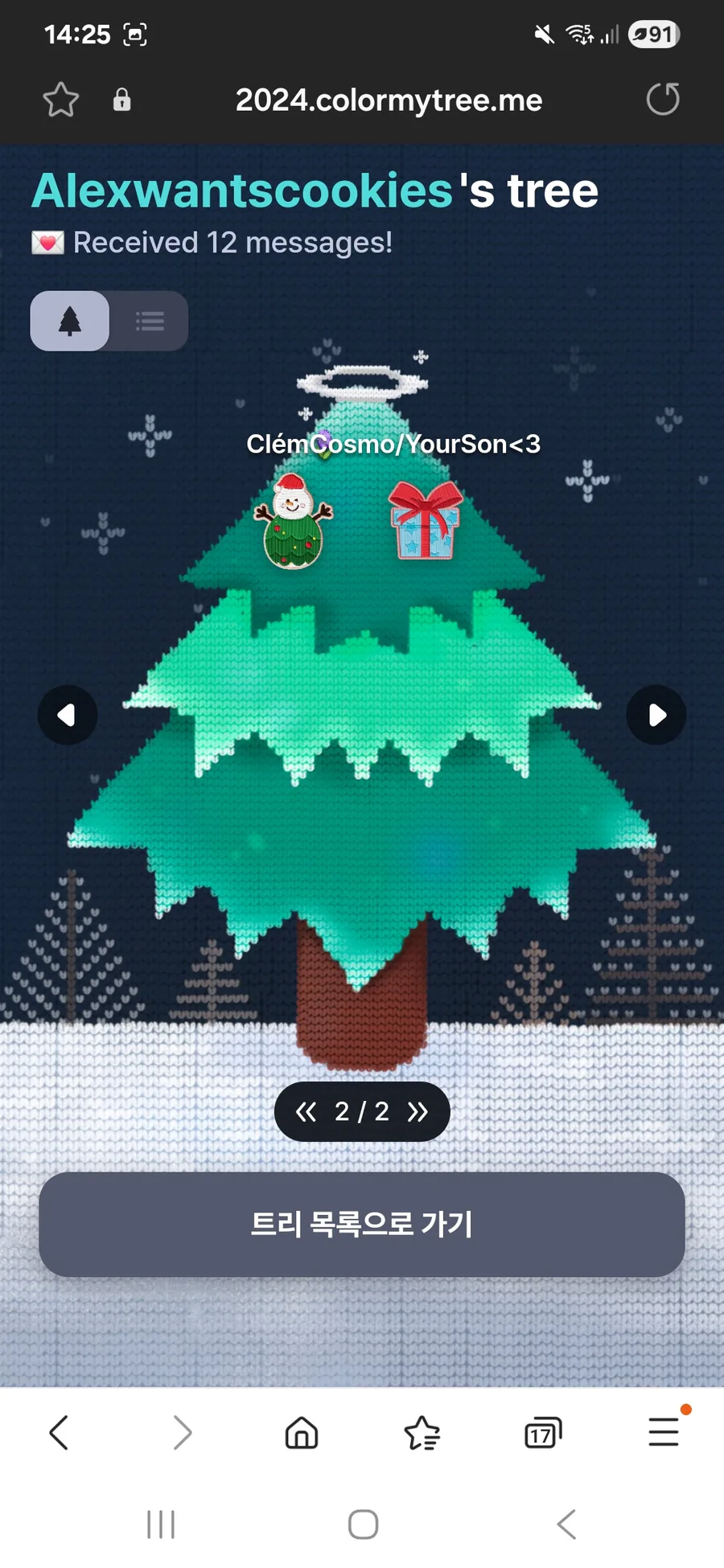Open the browser hamburger menu
724x1568 pixels.
point(664,1432)
